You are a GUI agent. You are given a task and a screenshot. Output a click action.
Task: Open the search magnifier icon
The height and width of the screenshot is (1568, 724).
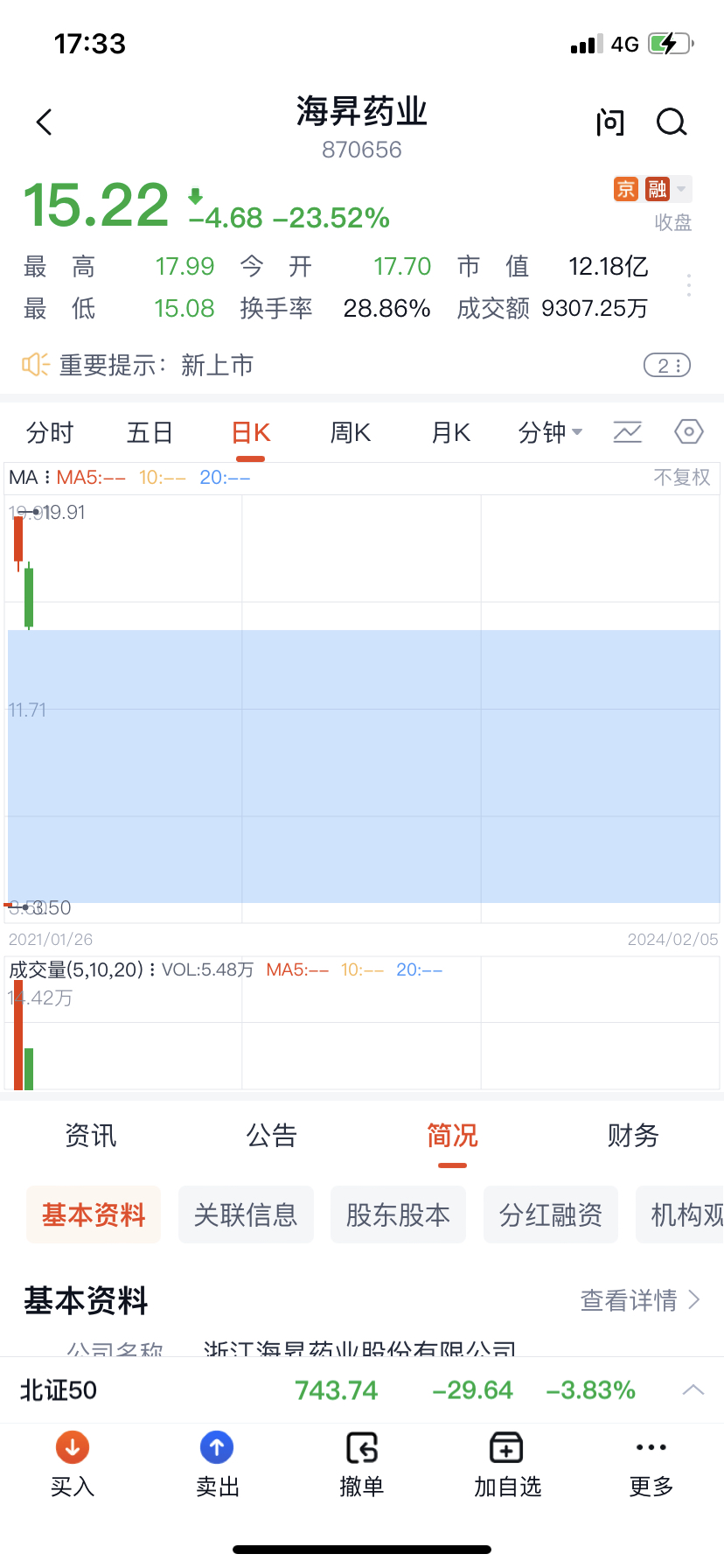click(672, 122)
